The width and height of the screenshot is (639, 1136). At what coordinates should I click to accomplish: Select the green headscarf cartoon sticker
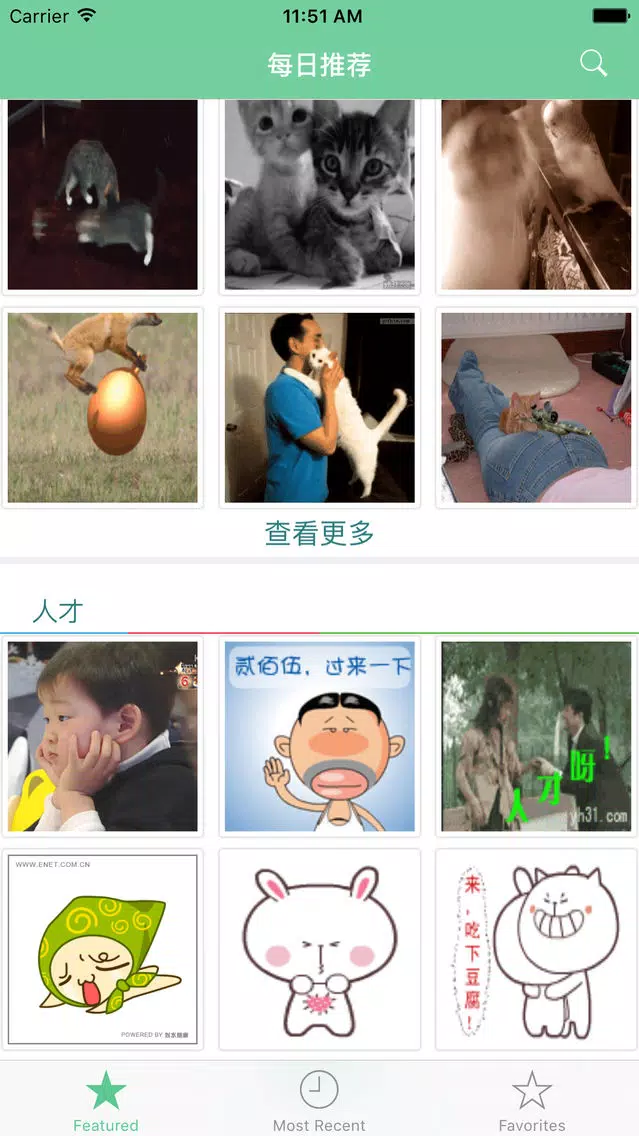[103, 948]
